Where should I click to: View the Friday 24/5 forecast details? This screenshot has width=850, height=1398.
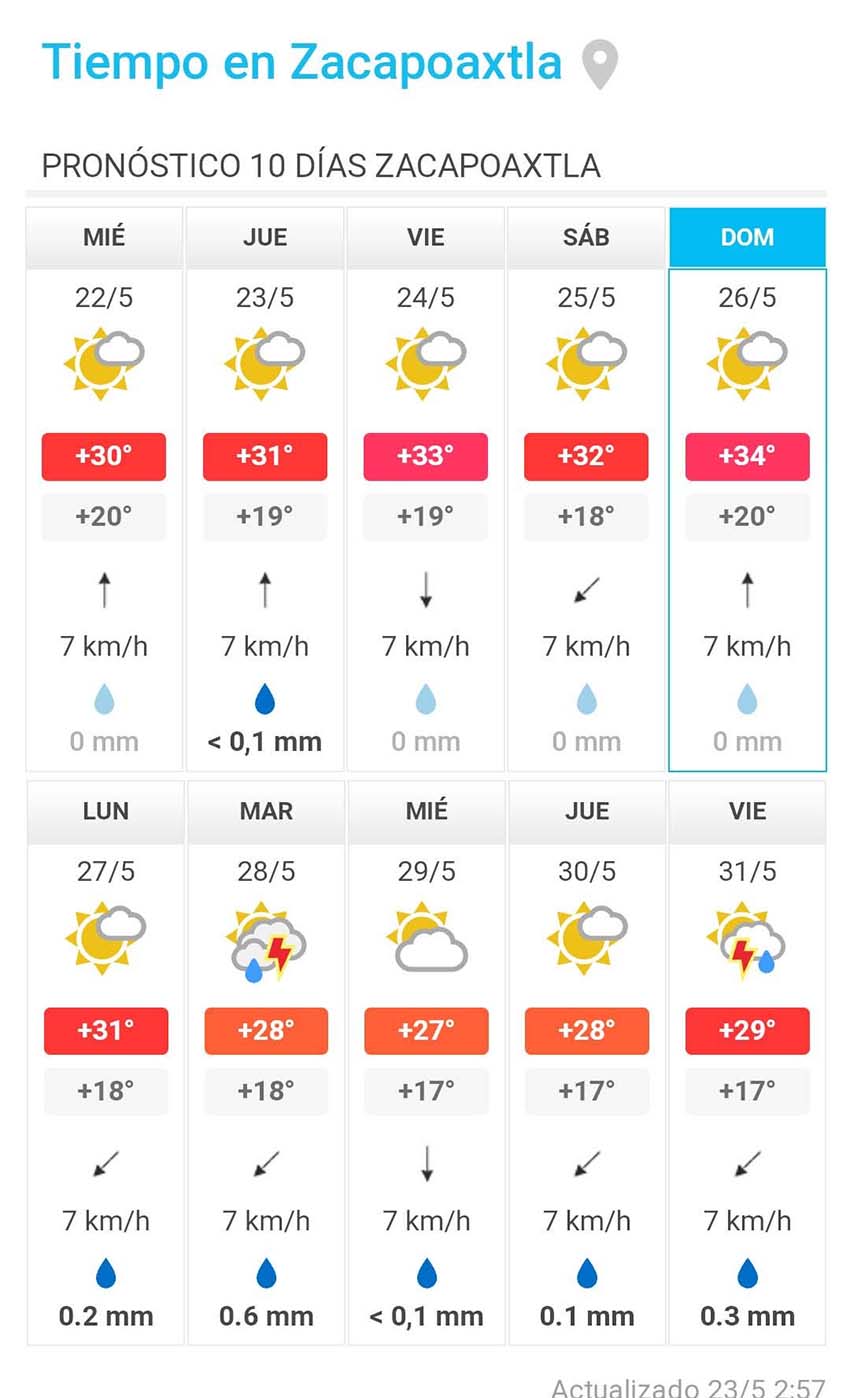pos(426,488)
